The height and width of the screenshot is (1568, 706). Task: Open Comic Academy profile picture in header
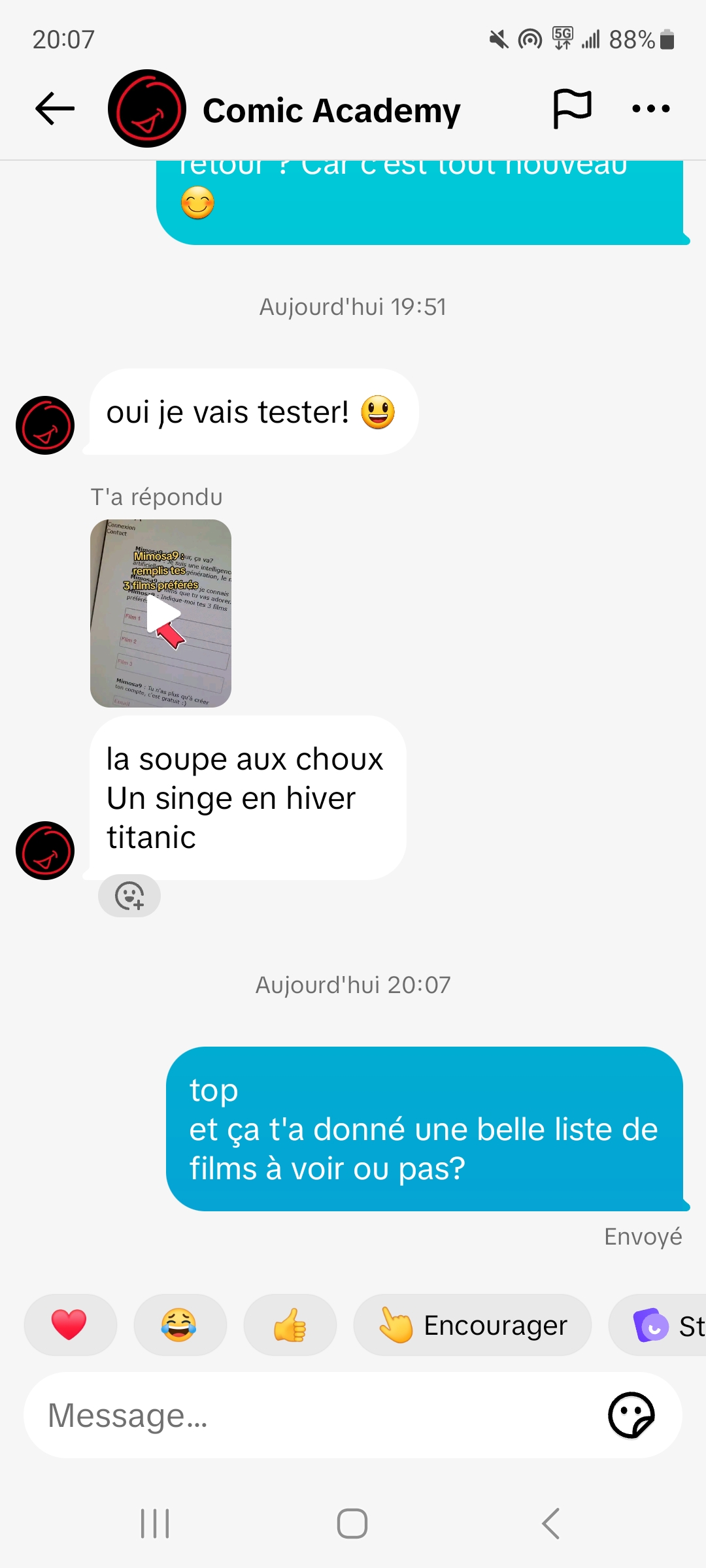pyautogui.click(x=147, y=108)
